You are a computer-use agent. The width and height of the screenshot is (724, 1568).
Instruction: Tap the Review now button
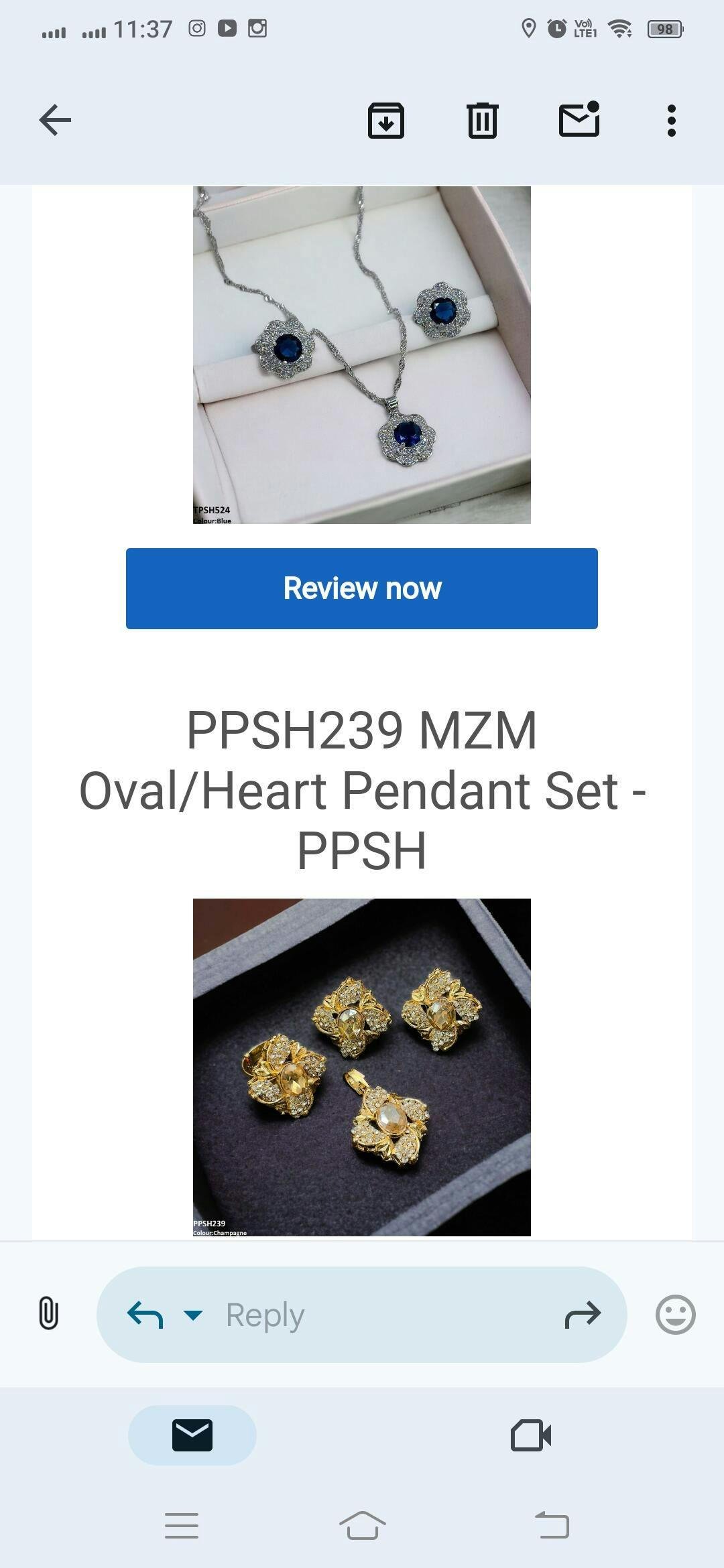pyautogui.click(x=362, y=588)
